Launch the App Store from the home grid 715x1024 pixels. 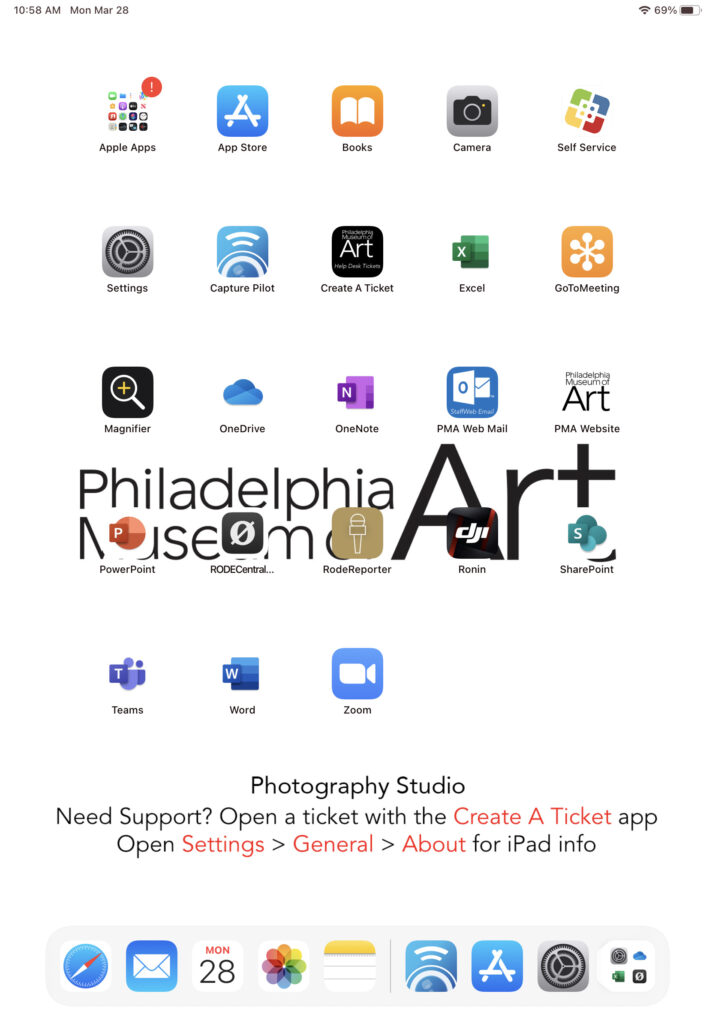click(242, 111)
